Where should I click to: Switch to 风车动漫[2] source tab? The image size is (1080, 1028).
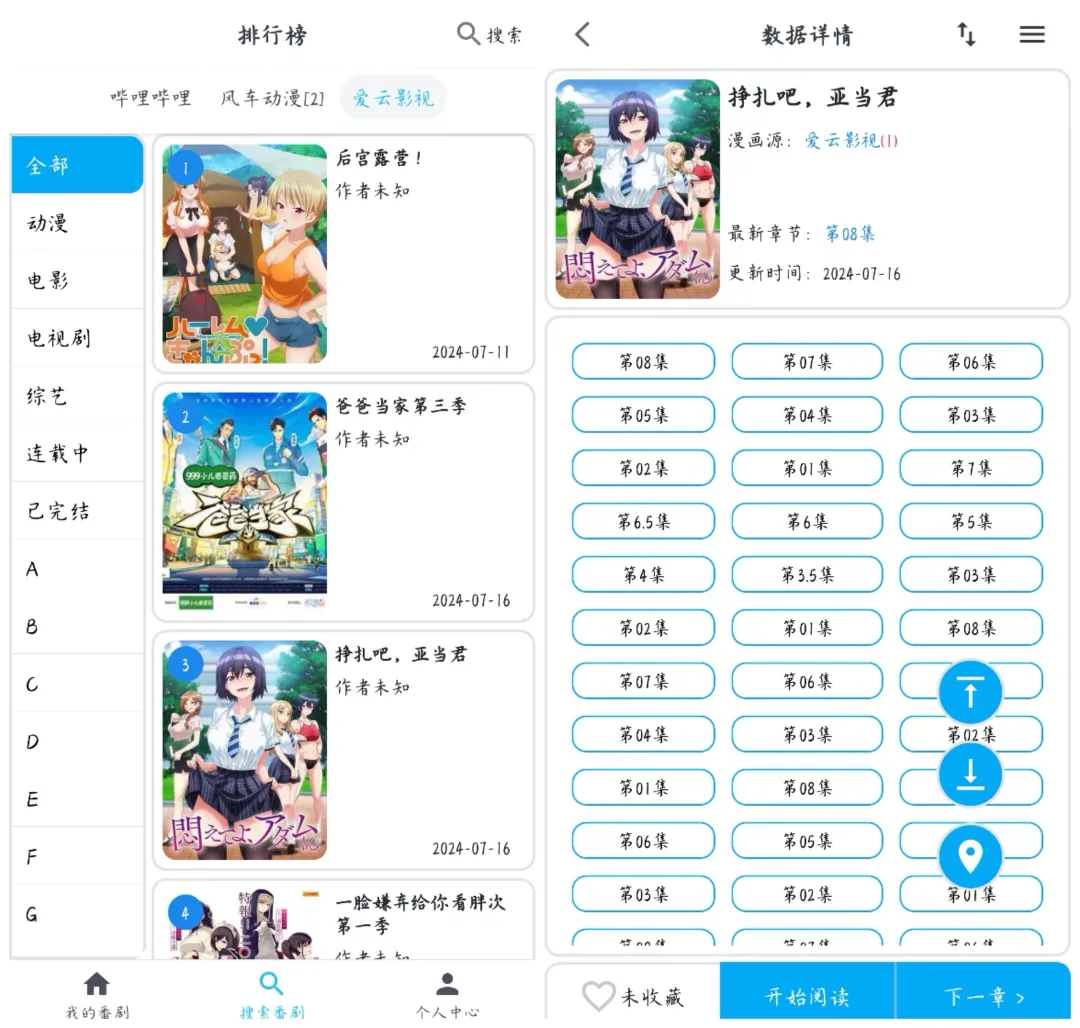click(x=272, y=98)
